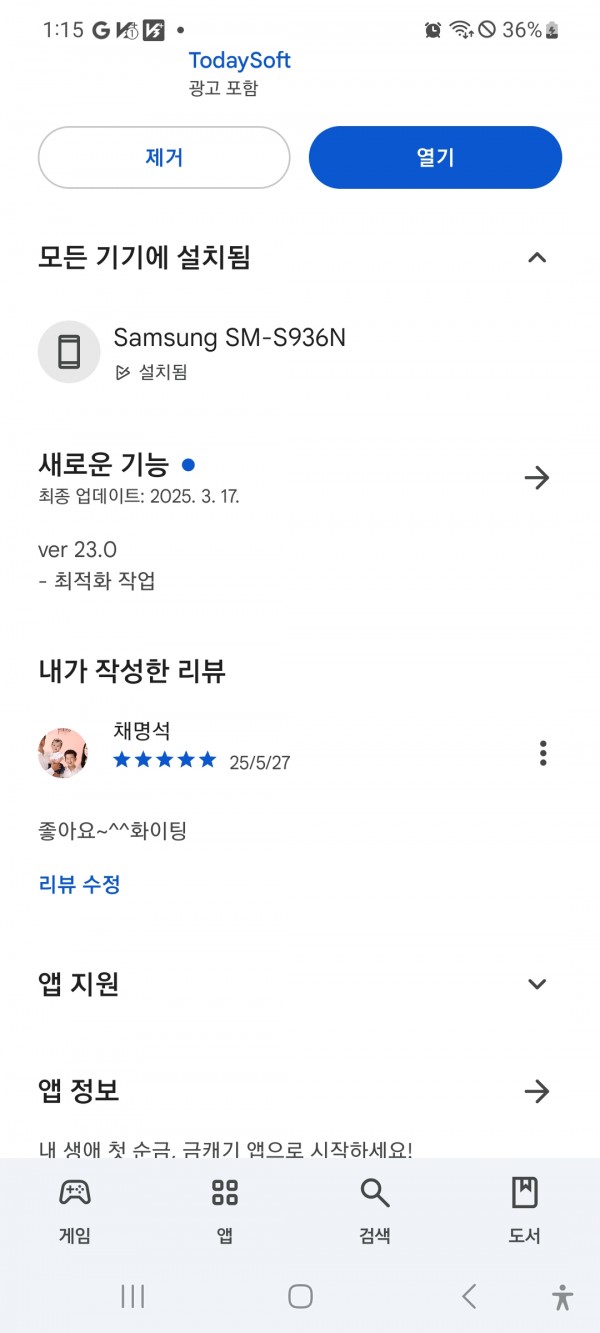Screen dimensions: 600x1333
Task: Launch the app with the 열기 button
Action: click(435, 157)
